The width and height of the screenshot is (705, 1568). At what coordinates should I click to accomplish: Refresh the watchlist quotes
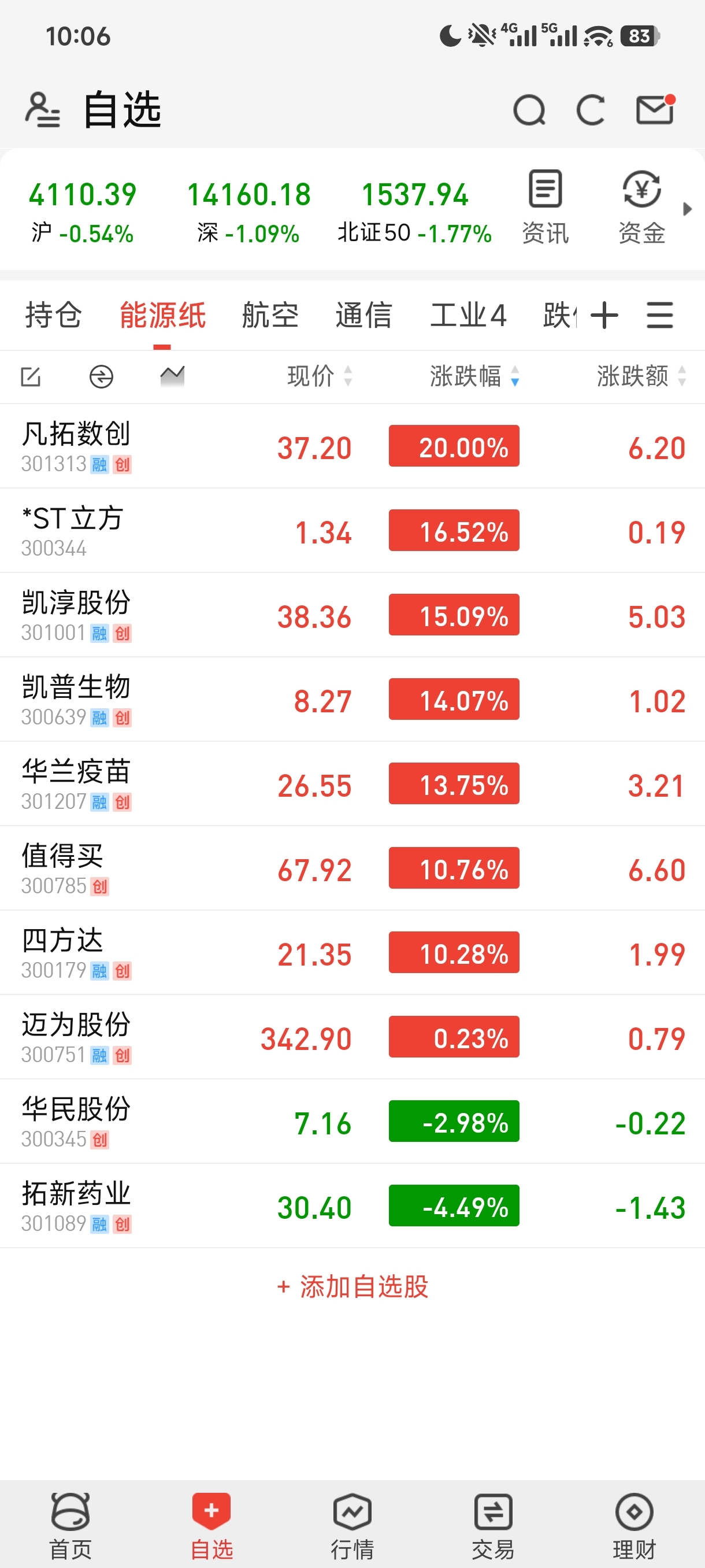click(591, 110)
